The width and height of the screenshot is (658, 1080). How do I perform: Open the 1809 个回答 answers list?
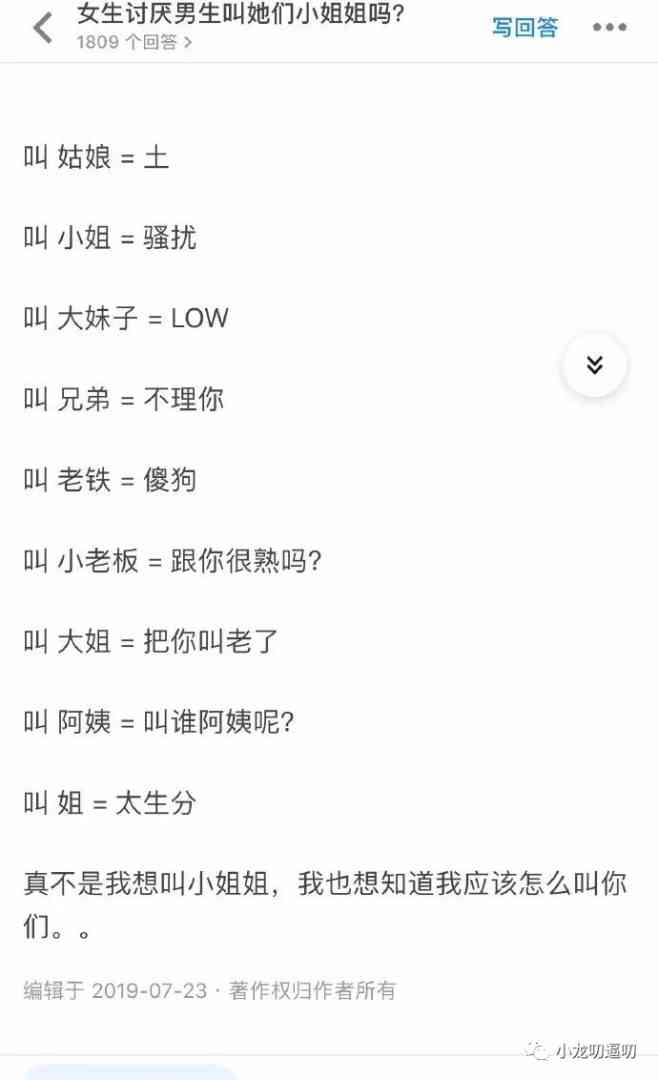coord(134,42)
